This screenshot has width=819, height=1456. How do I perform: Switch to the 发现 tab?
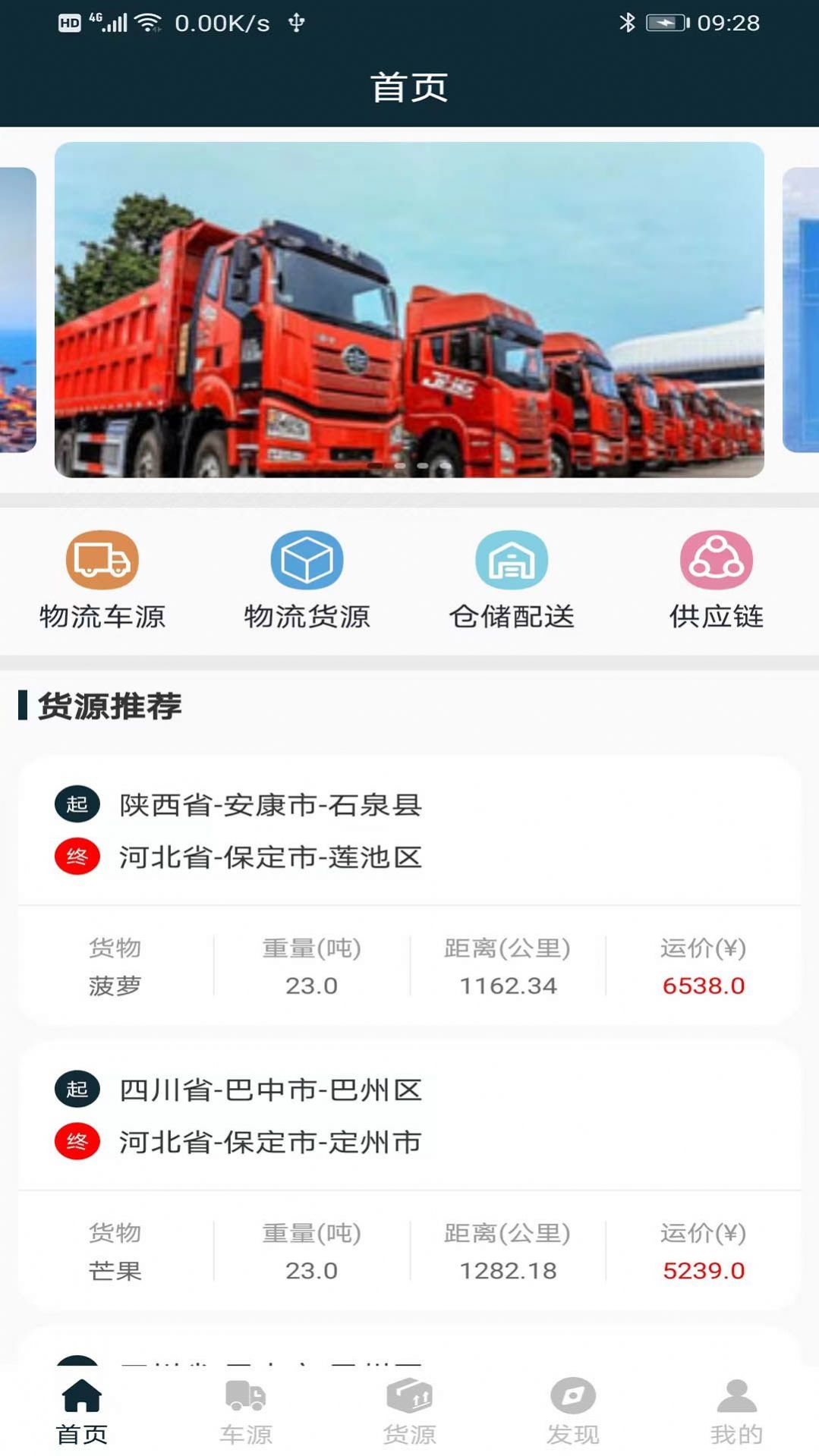coord(573,1411)
